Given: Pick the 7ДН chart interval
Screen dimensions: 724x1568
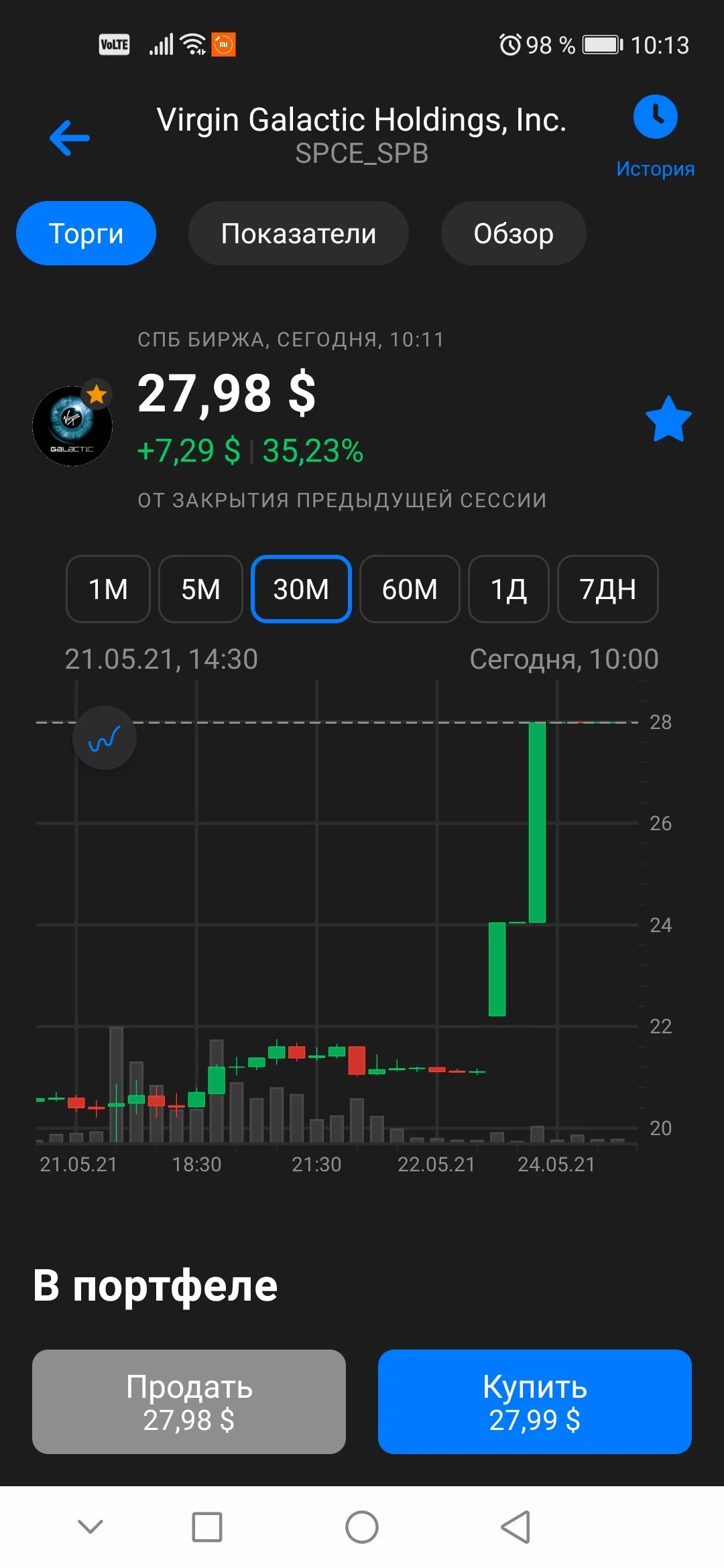Looking at the screenshot, I should [608, 589].
